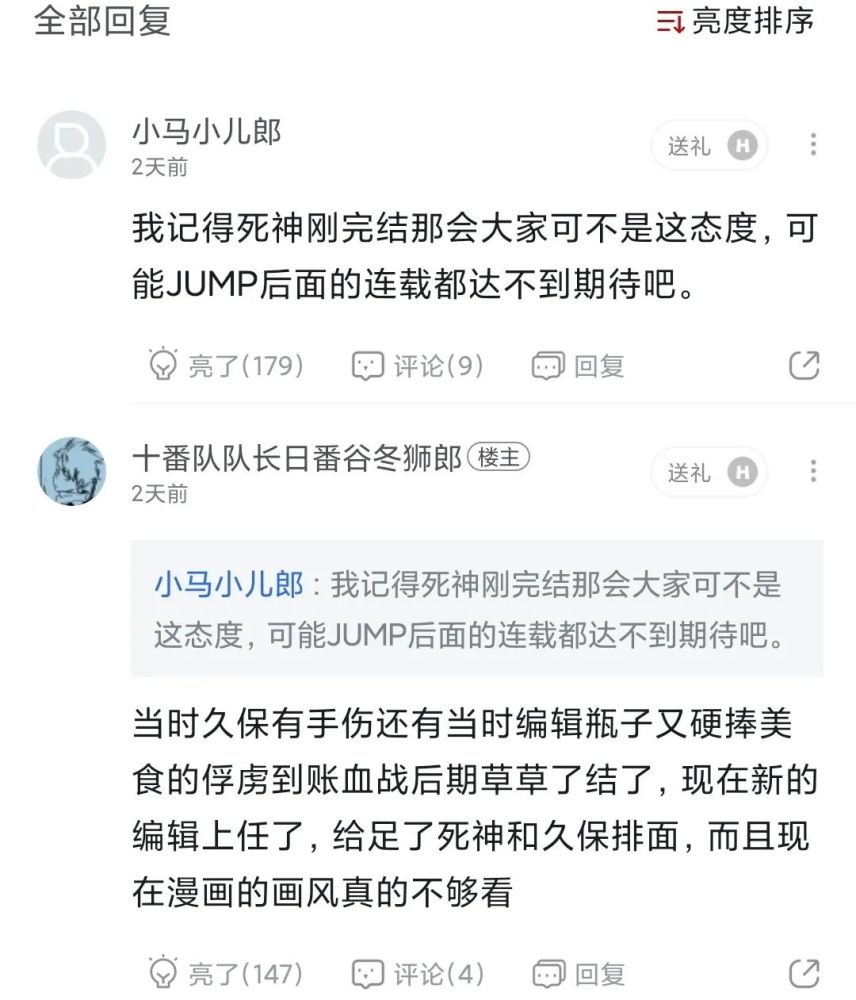Reply to 十番队队长日番谷冬狮郎's comment
This screenshot has width=856, height=1000.
coord(578,973)
